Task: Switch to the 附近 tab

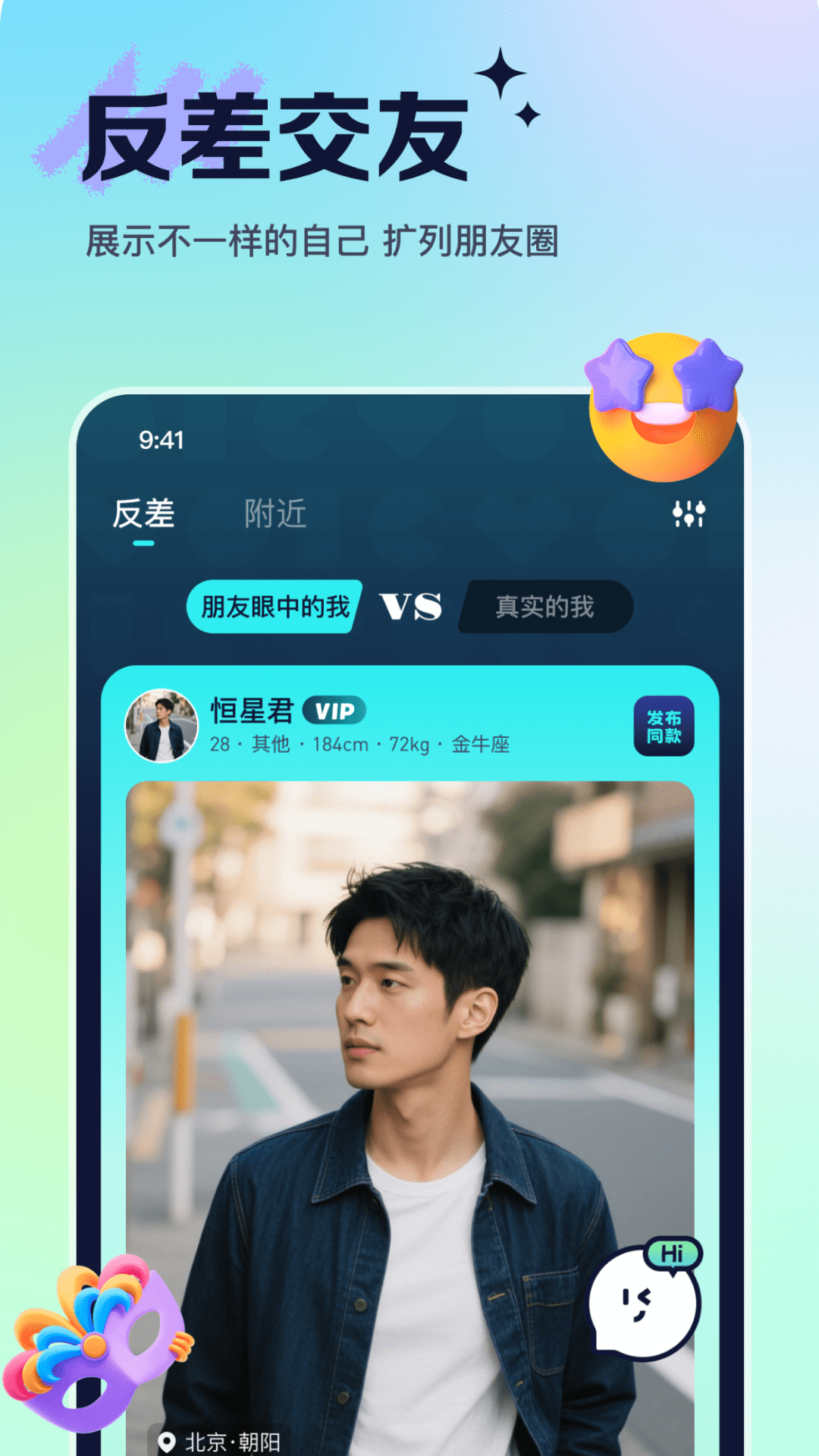Action: coord(276,513)
